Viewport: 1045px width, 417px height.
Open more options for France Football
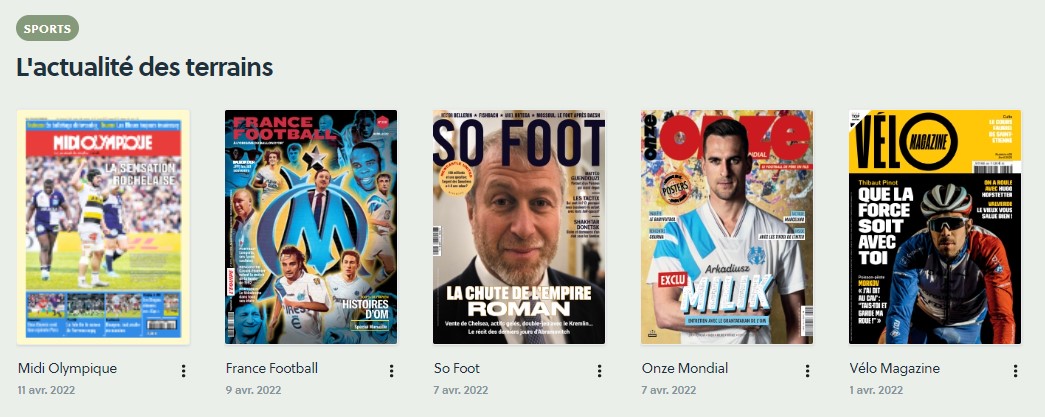point(391,371)
